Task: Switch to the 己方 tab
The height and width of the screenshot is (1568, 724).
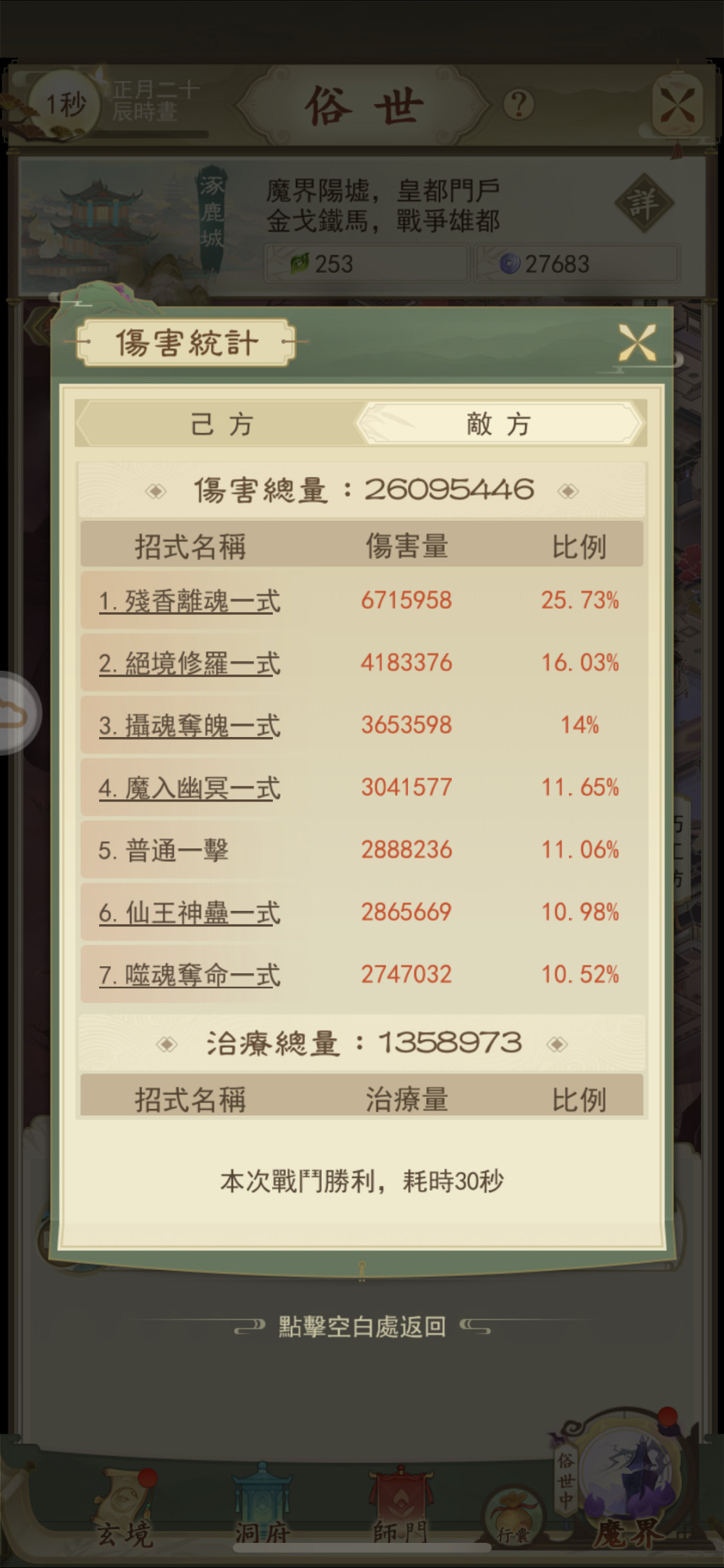Action: point(221,424)
